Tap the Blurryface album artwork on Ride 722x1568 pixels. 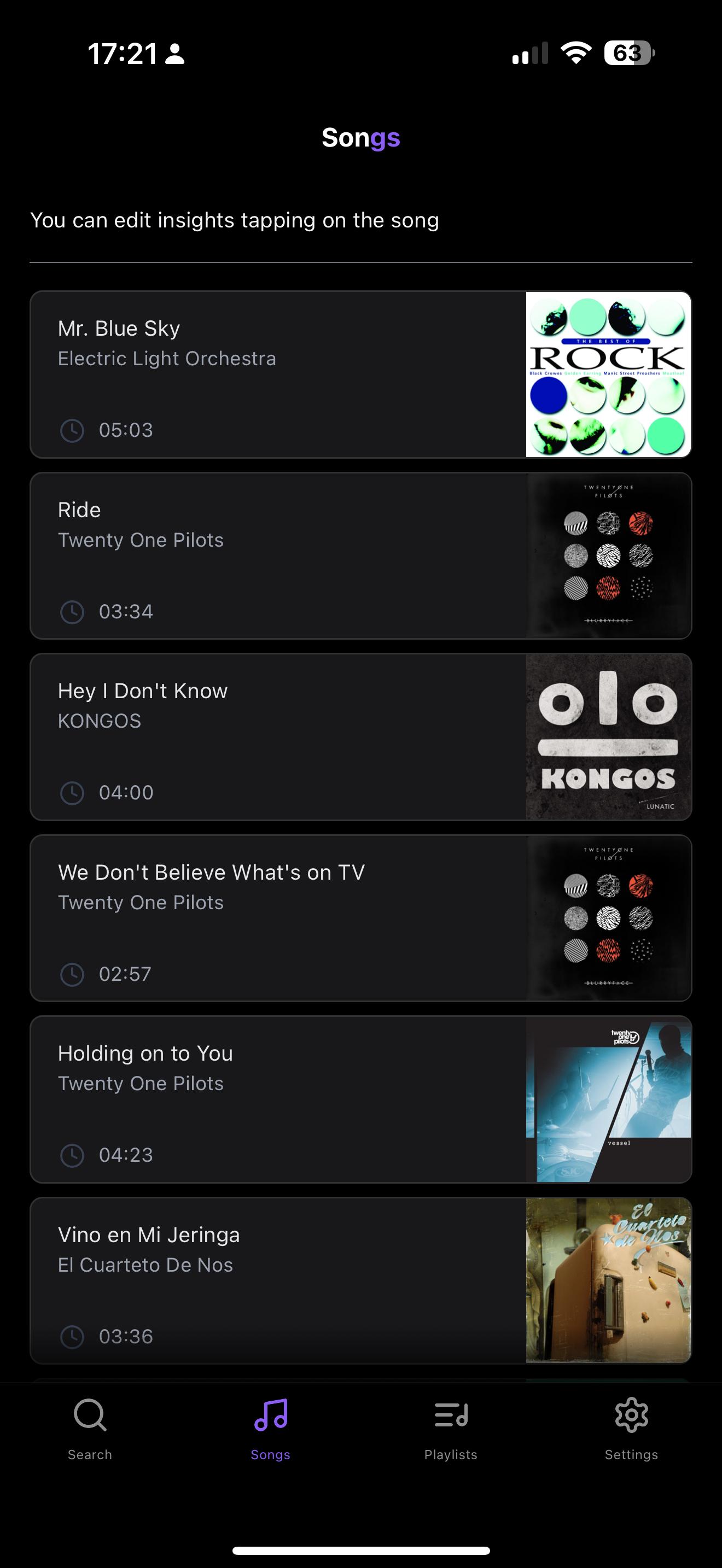click(609, 554)
